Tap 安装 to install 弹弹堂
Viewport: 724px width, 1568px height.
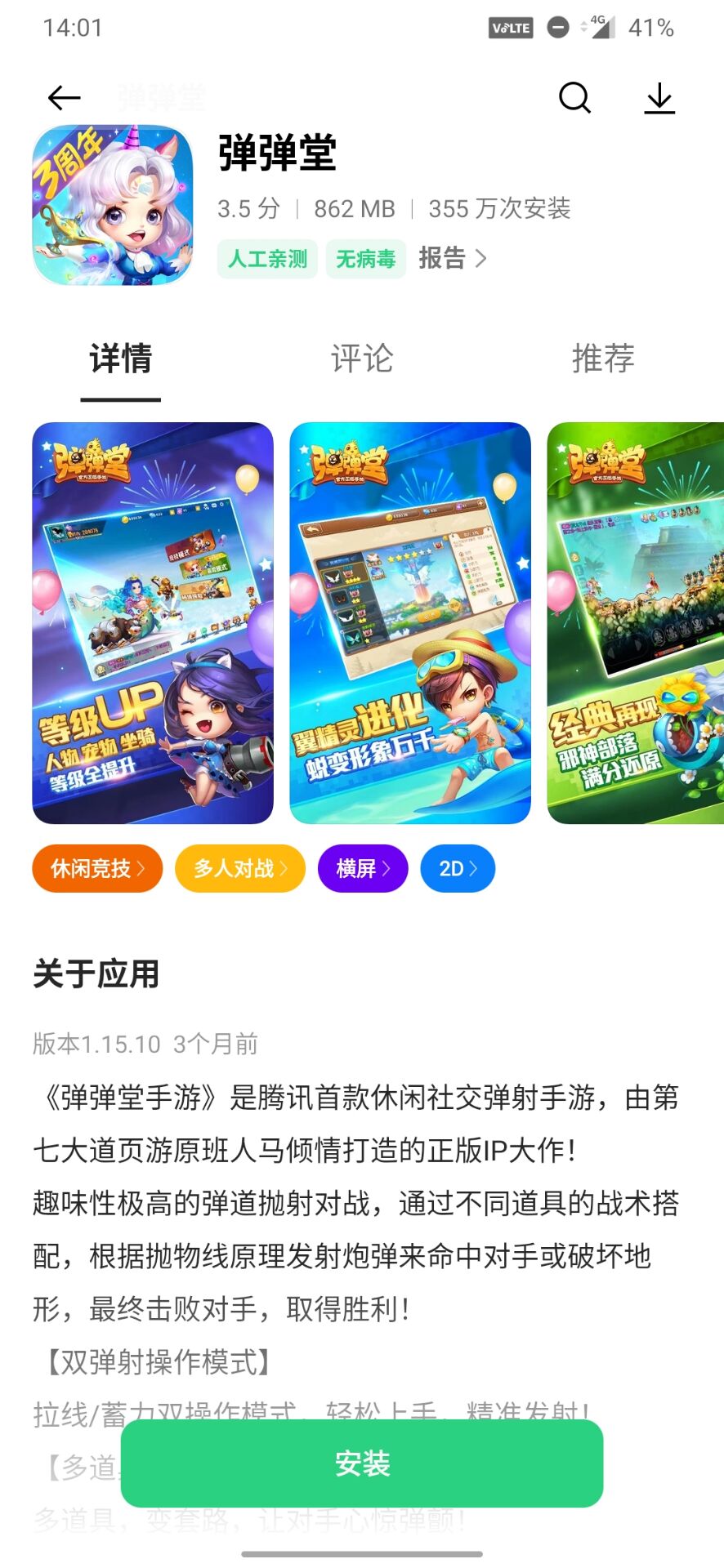pyautogui.click(x=362, y=1463)
